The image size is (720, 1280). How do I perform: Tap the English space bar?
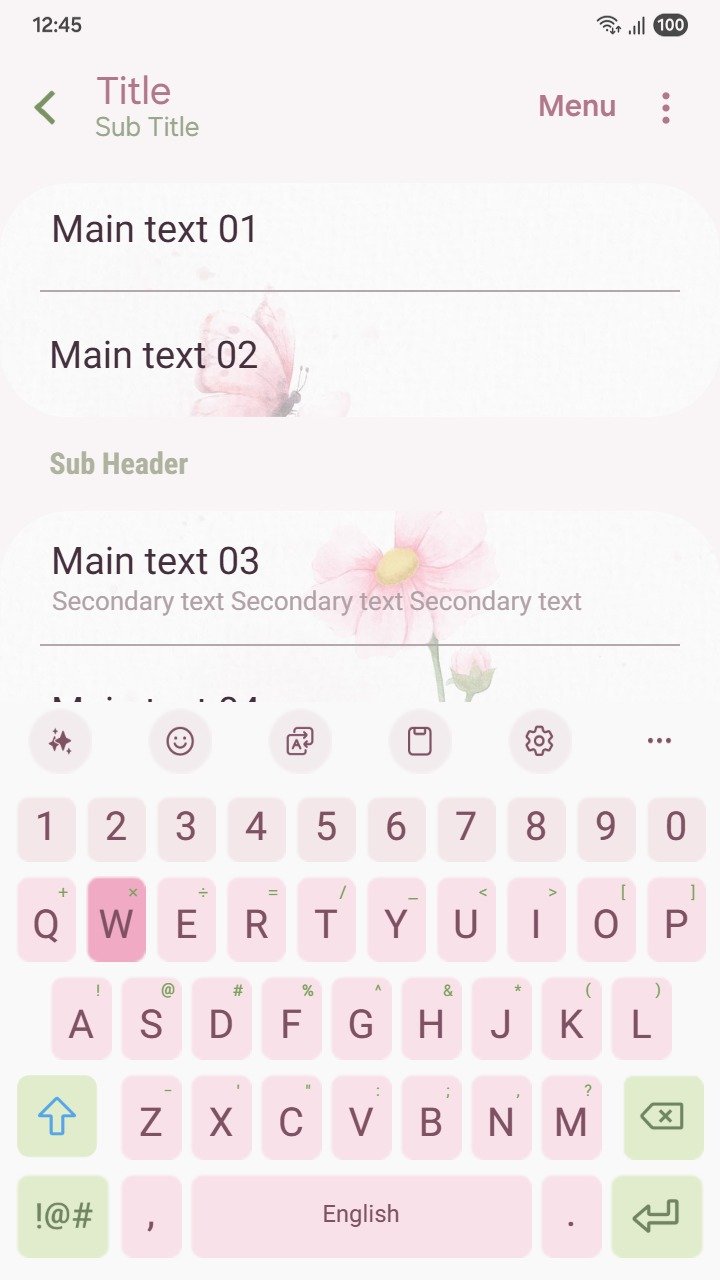[361, 1216]
